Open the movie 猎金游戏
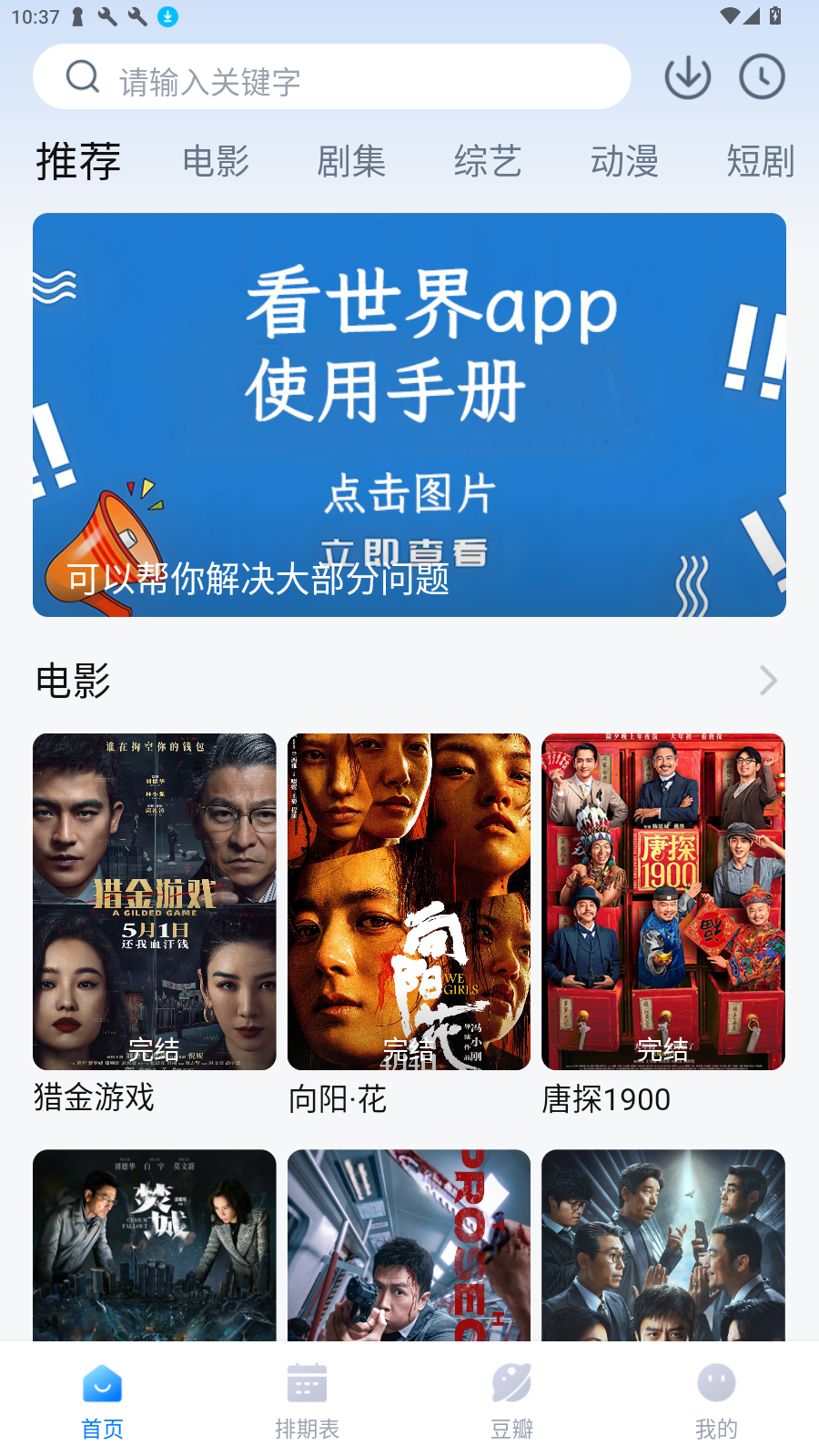Image resolution: width=819 pixels, height=1456 pixels. pyautogui.click(x=155, y=901)
